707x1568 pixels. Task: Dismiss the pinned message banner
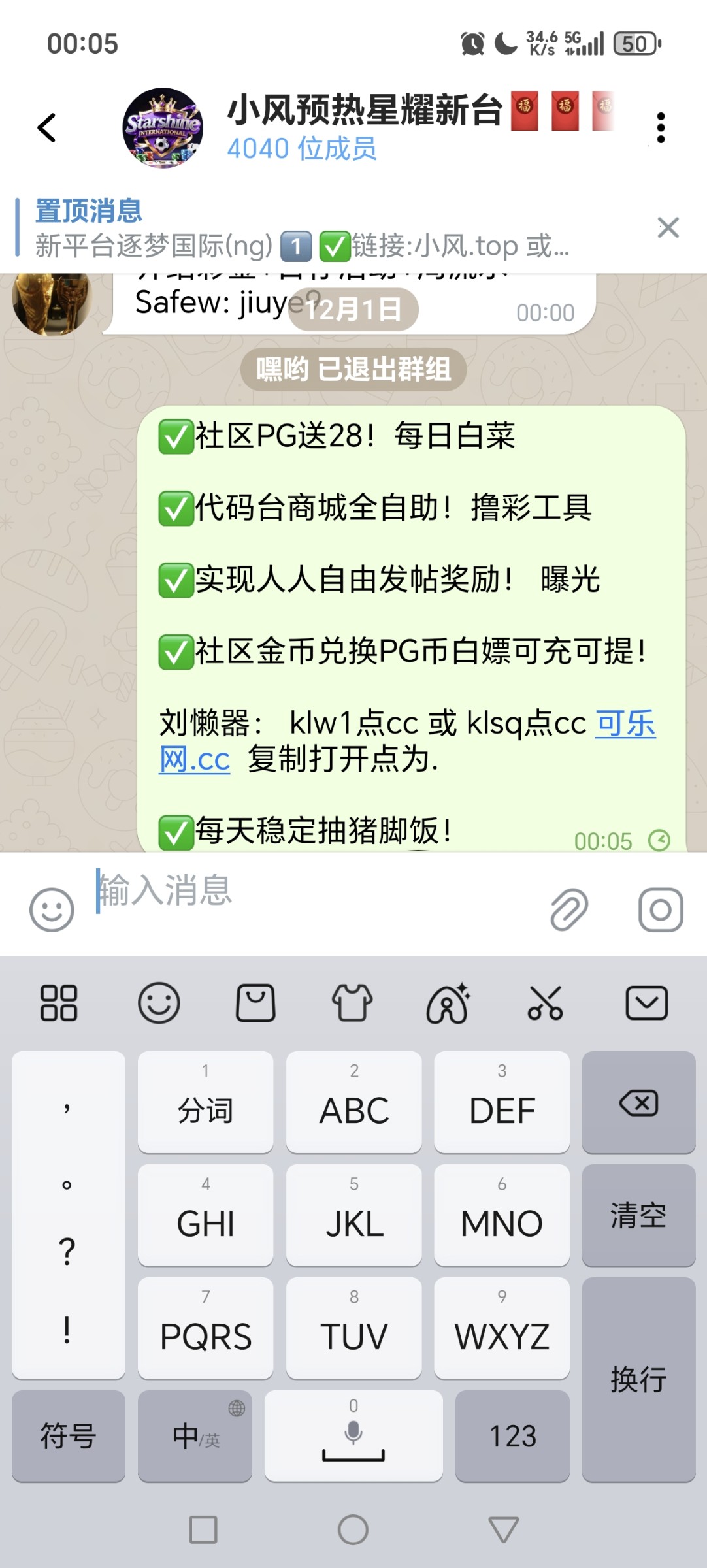[x=668, y=227]
